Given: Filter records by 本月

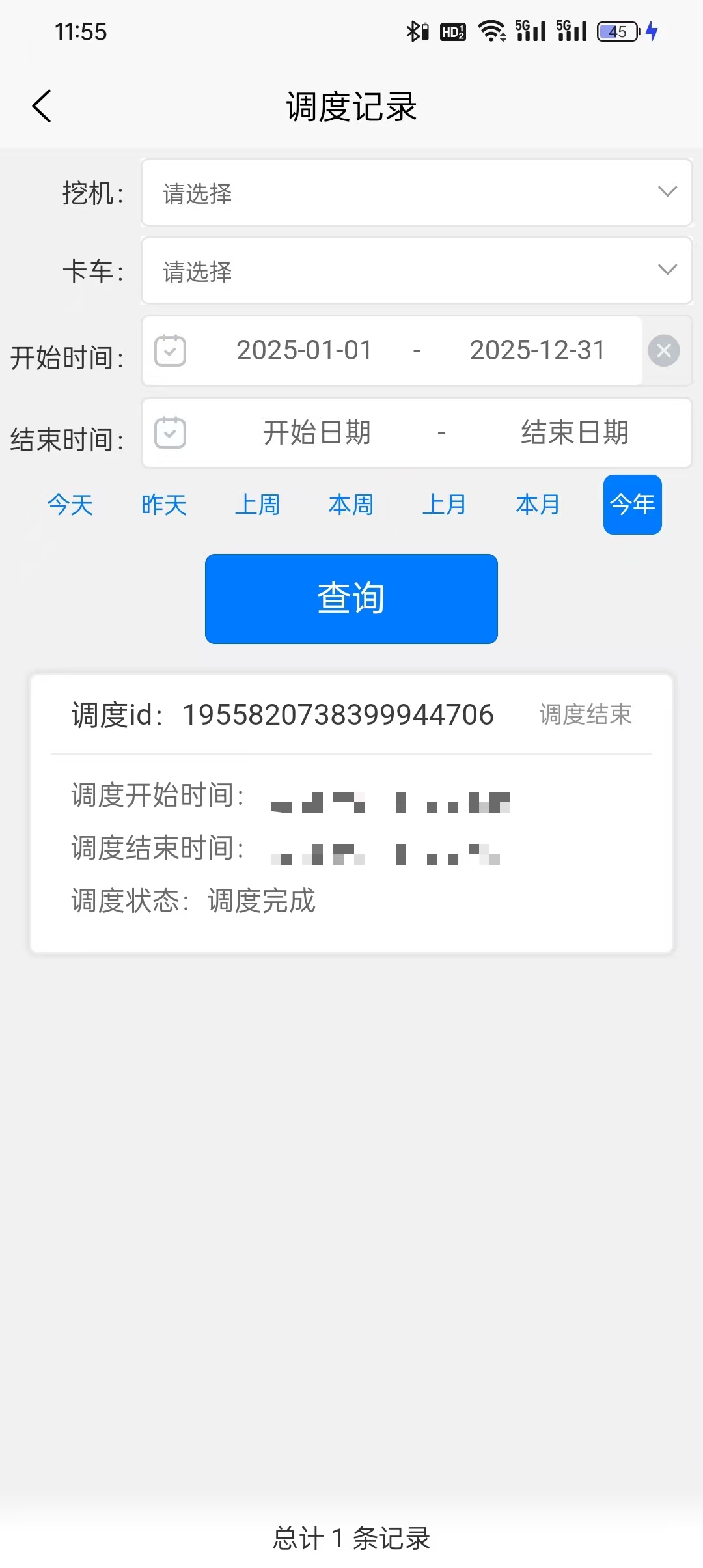Looking at the screenshot, I should point(538,505).
